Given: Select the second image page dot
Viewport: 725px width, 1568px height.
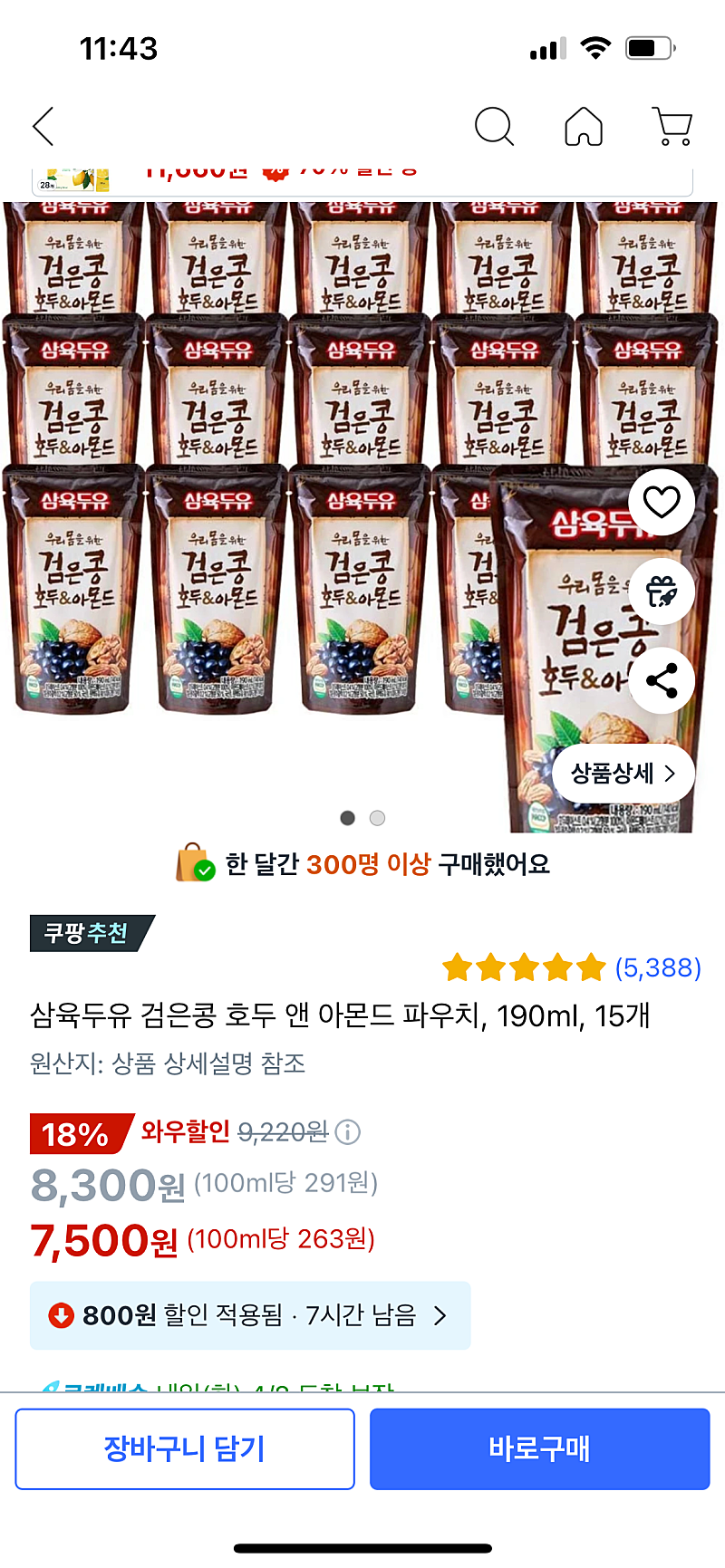Looking at the screenshot, I should click(x=378, y=818).
